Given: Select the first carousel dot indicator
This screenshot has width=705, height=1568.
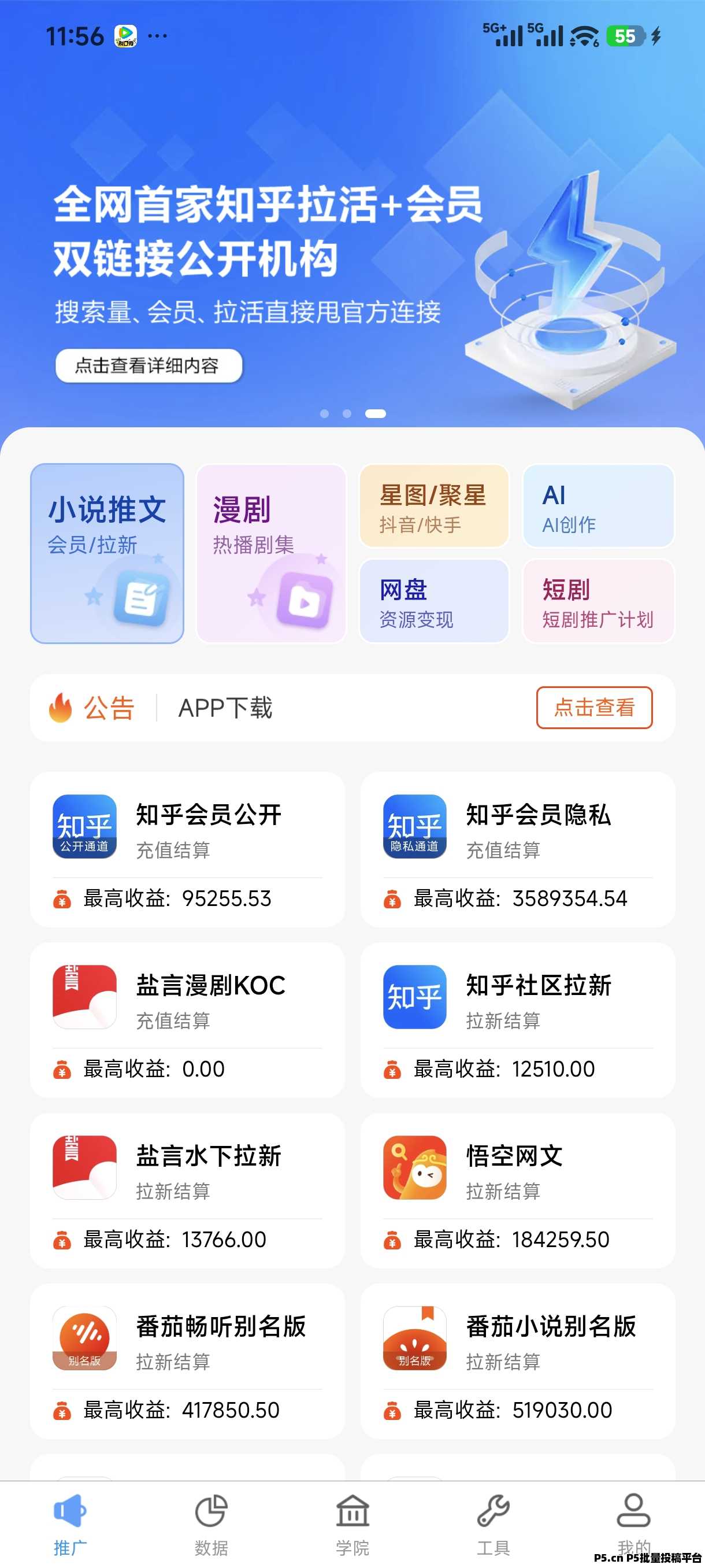Looking at the screenshot, I should pyautogui.click(x=326, y=413).
